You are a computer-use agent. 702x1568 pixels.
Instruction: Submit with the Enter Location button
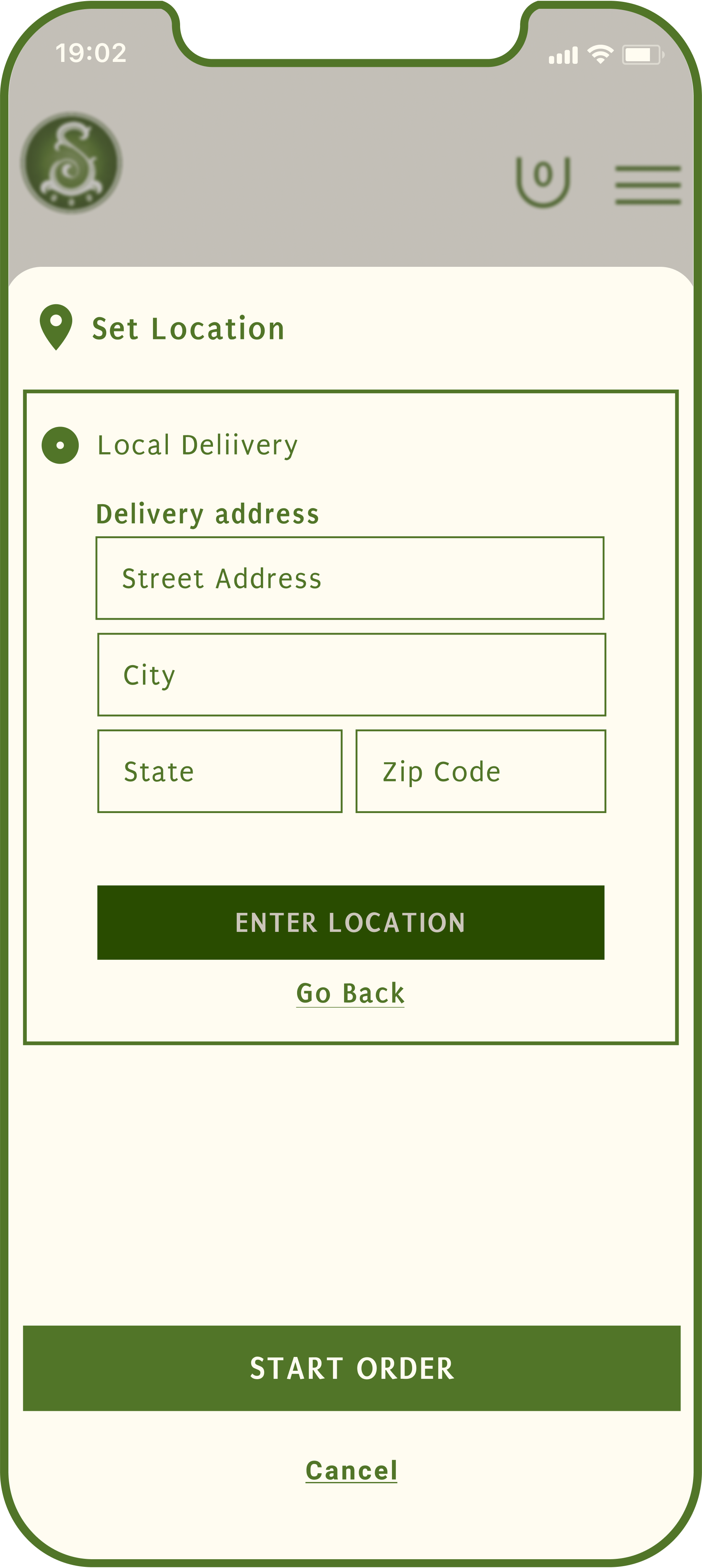351,923
